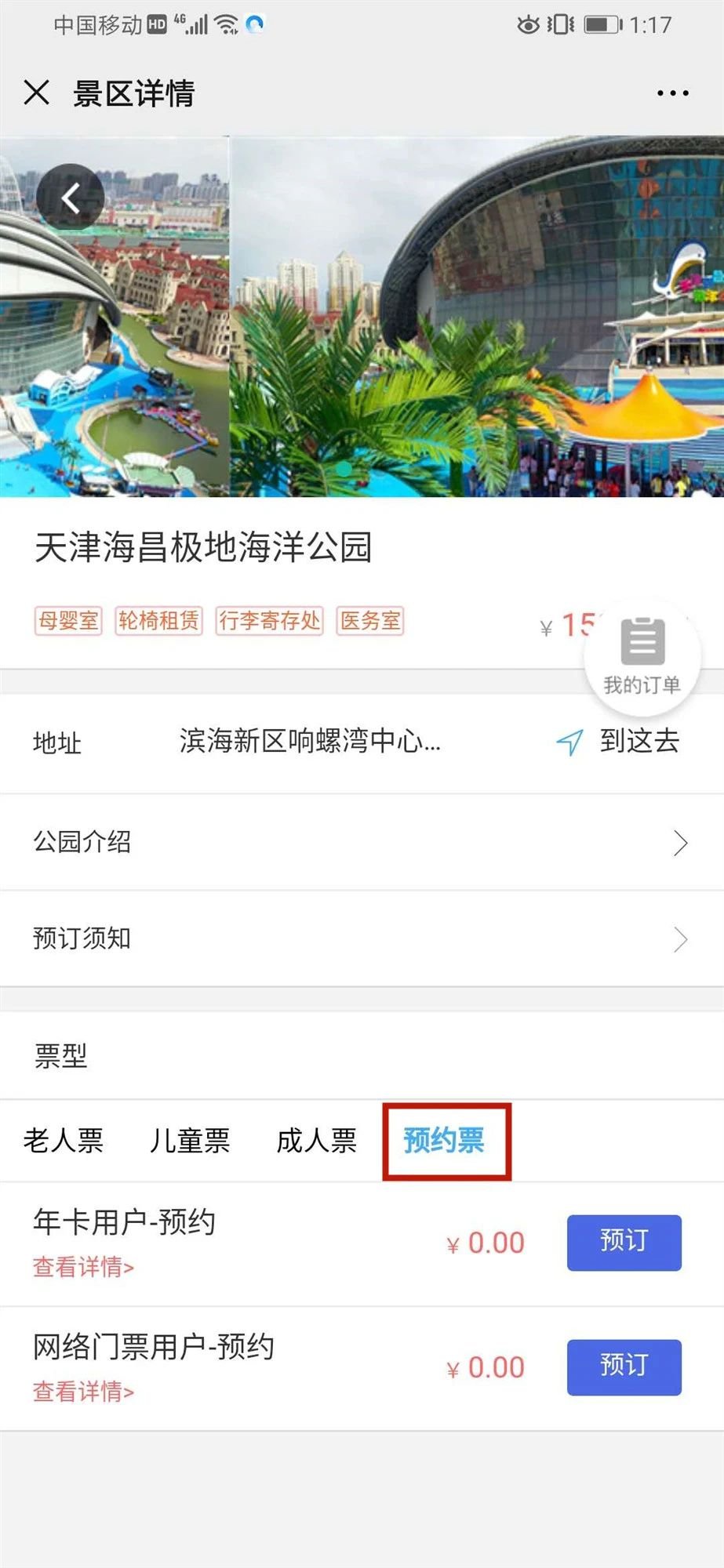Tap 到这去 for navigation directions
Viewport: 724px width, 1568px height.
620,741
